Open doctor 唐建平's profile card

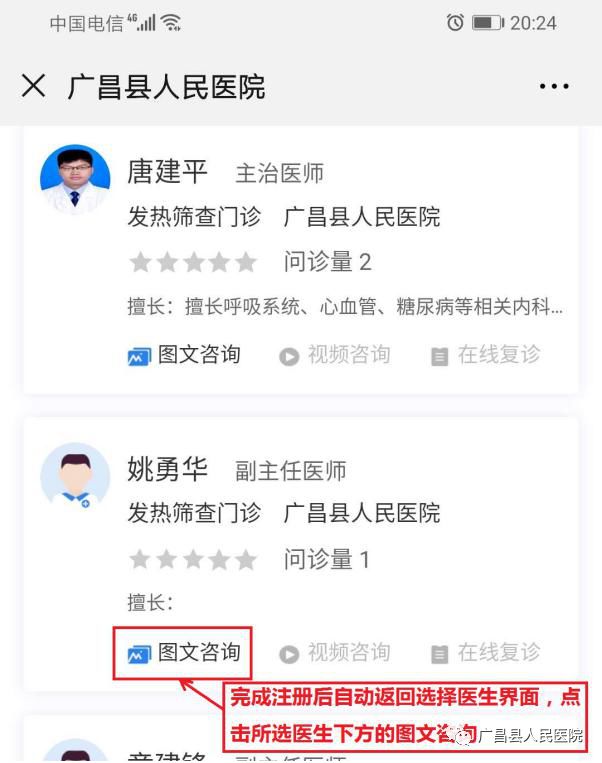167,172
